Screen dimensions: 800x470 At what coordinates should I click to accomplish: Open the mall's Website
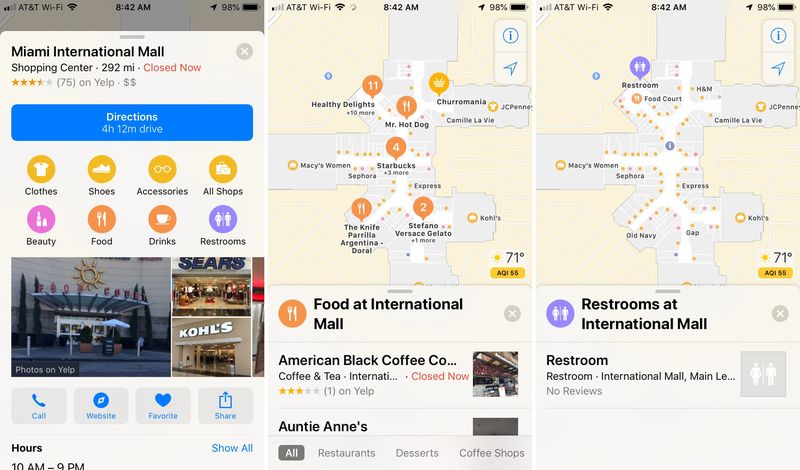coord(101,405)
